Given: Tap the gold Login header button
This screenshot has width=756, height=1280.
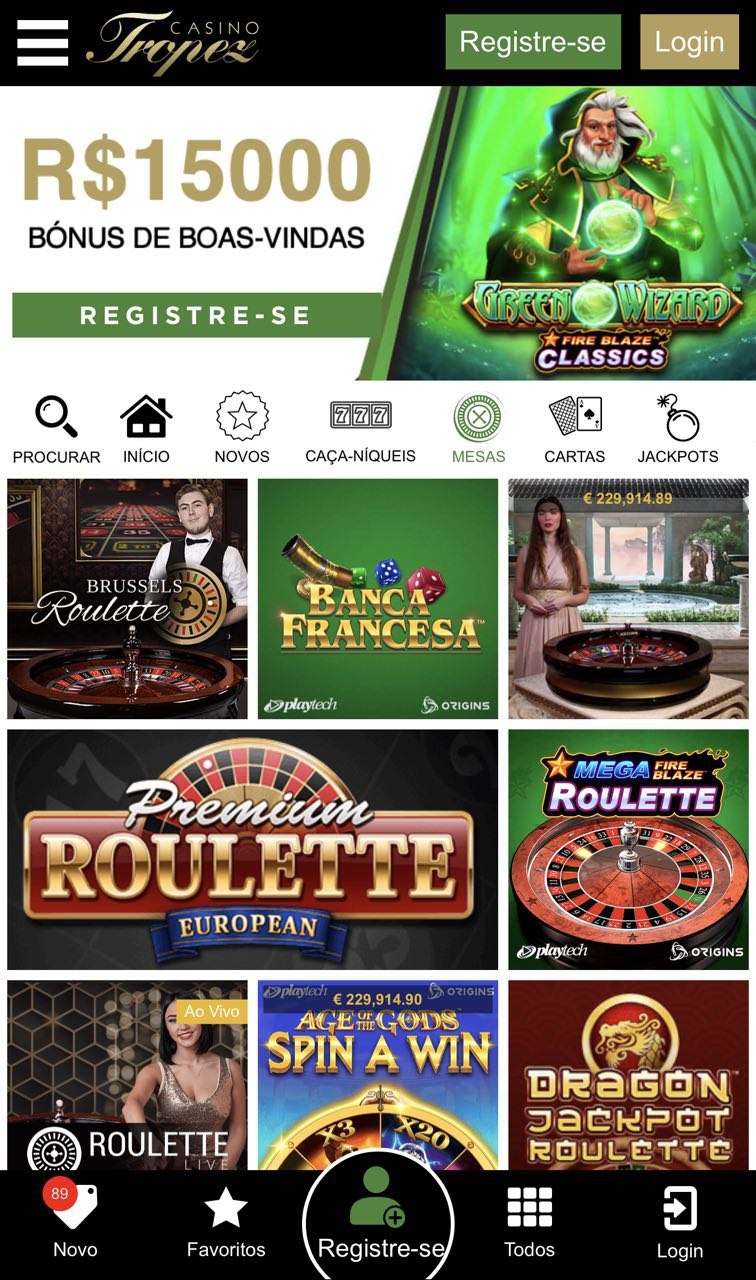Looking at the screenshot, I should pos(689,42).
